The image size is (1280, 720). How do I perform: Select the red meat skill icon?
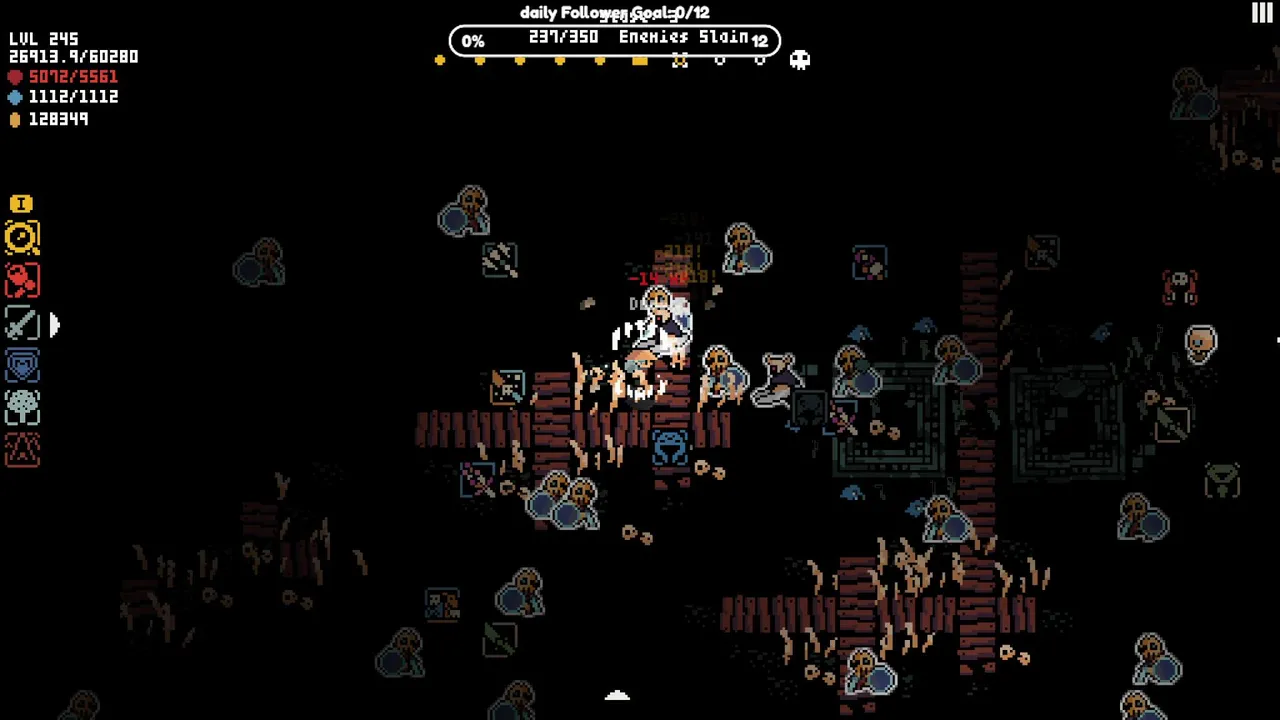22,281
